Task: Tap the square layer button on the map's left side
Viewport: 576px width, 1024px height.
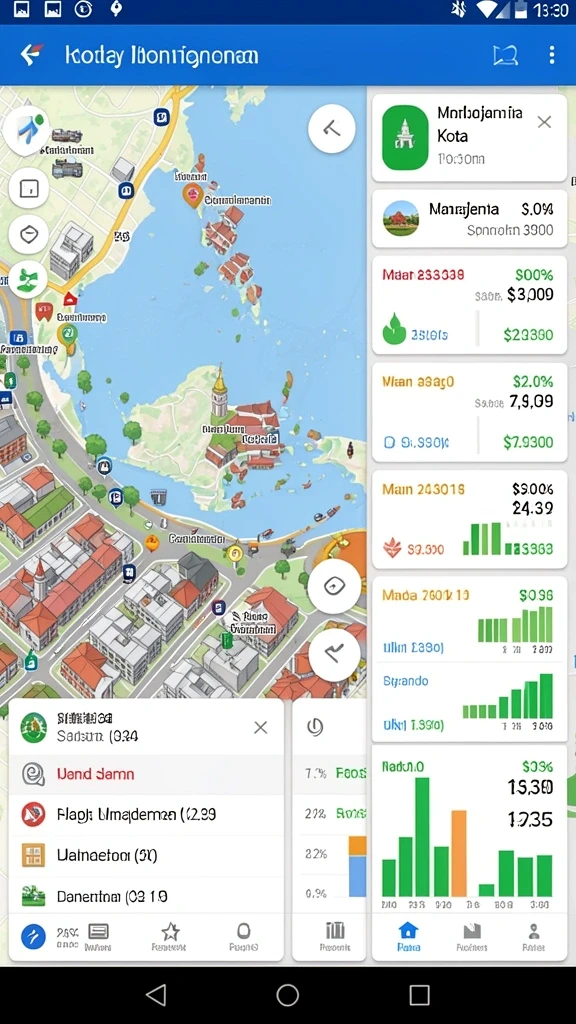Action: click(29, 189)
